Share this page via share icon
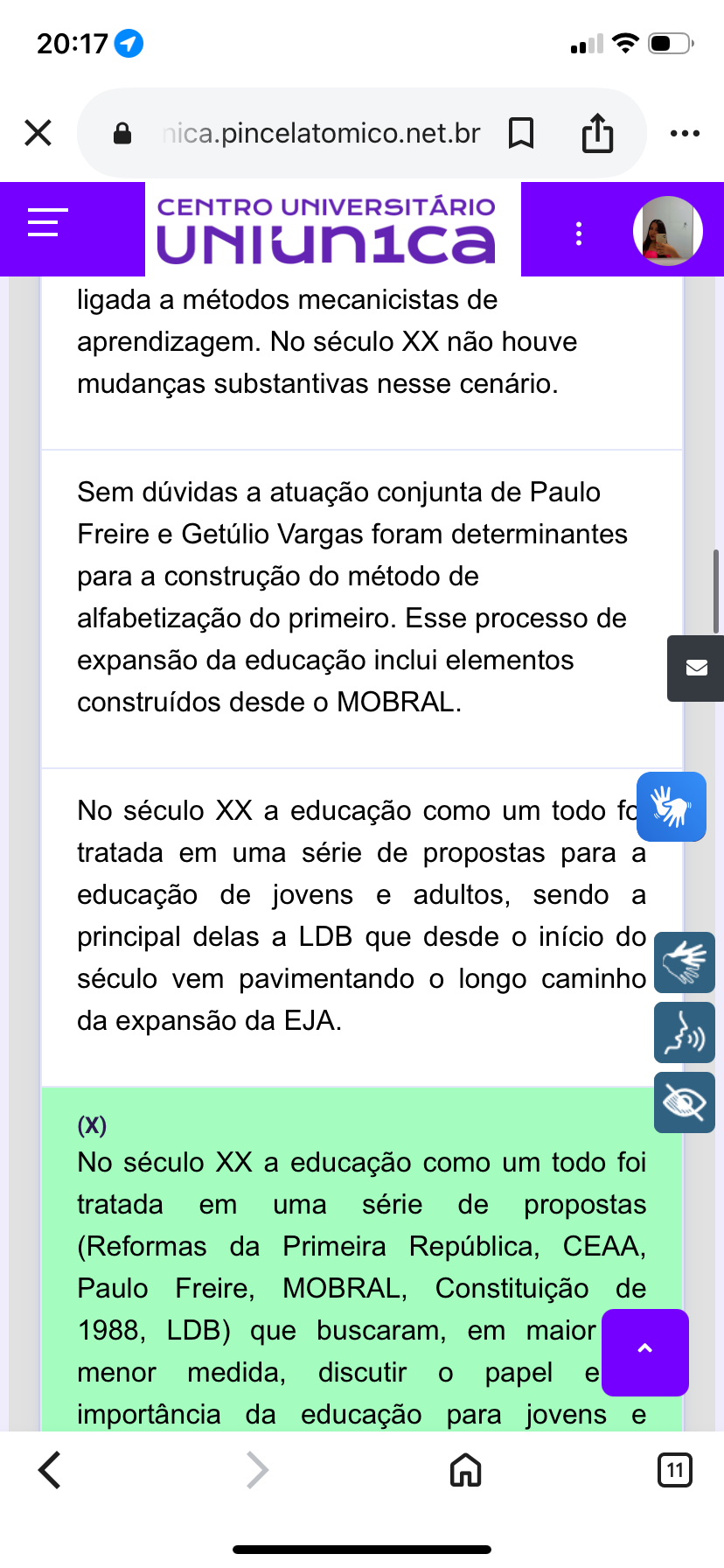This screenshot has width=724, height=1568. pyautogui.click(x=597, y=133)
